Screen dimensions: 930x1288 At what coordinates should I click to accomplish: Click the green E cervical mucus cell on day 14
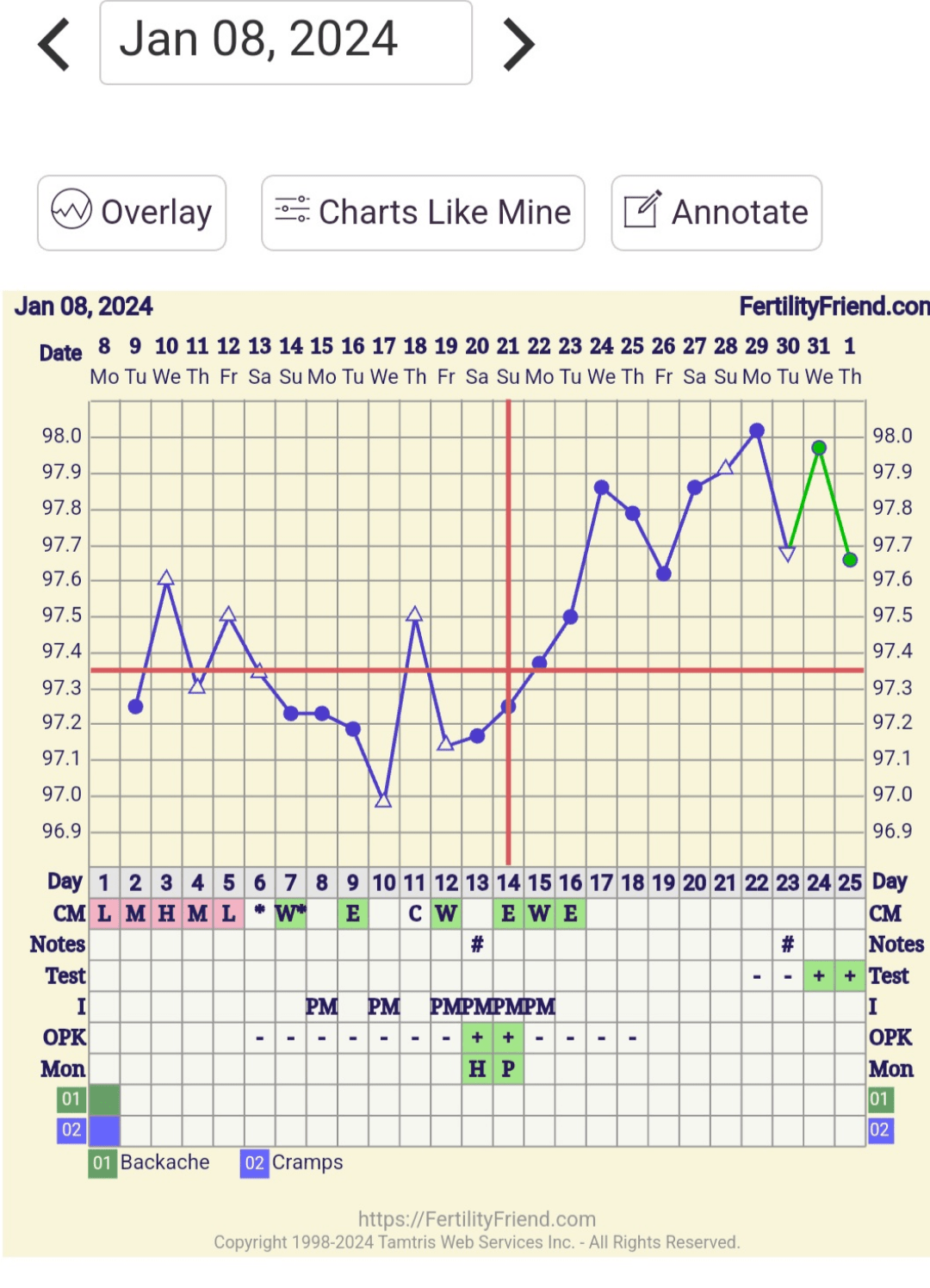coord(508,913)
